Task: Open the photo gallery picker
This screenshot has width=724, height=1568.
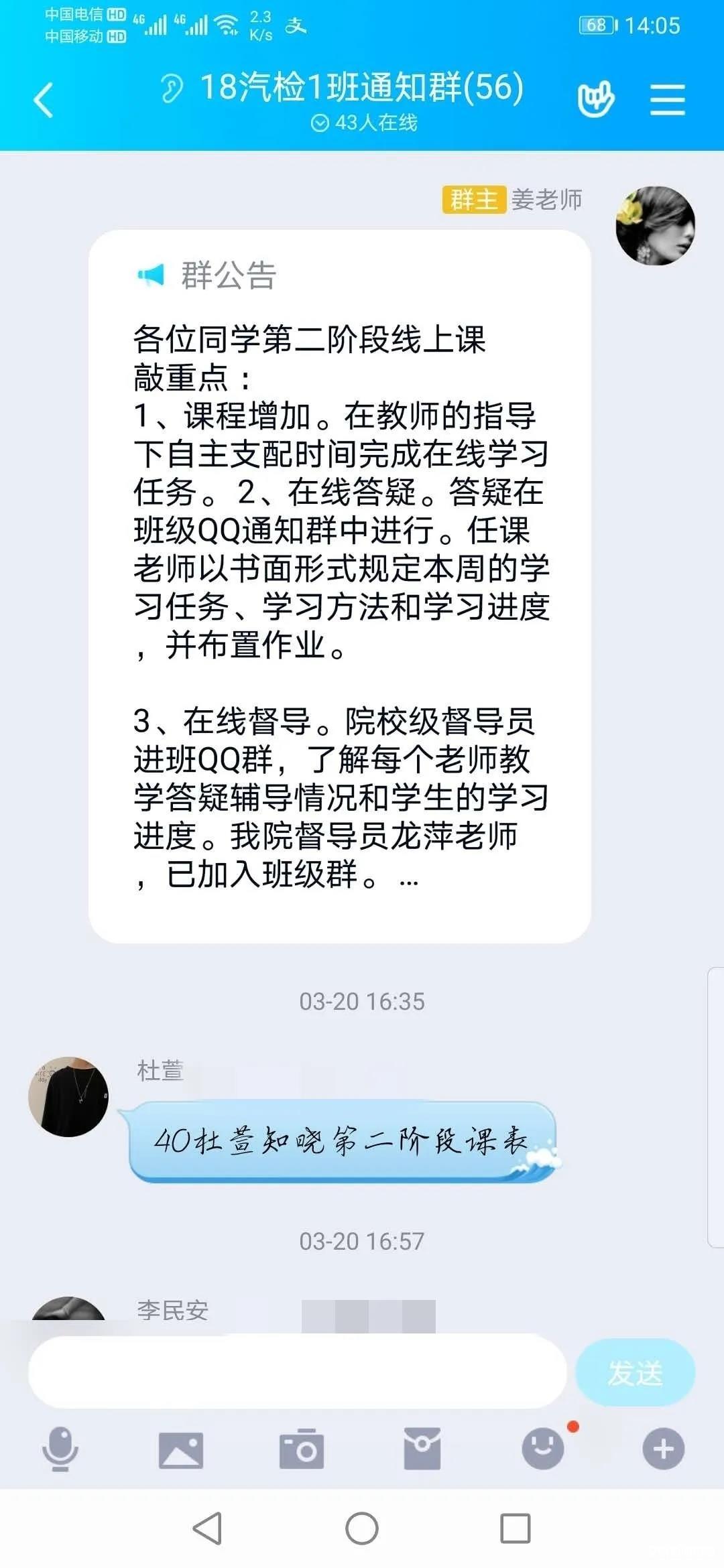Action: (x=181, y=1450)
